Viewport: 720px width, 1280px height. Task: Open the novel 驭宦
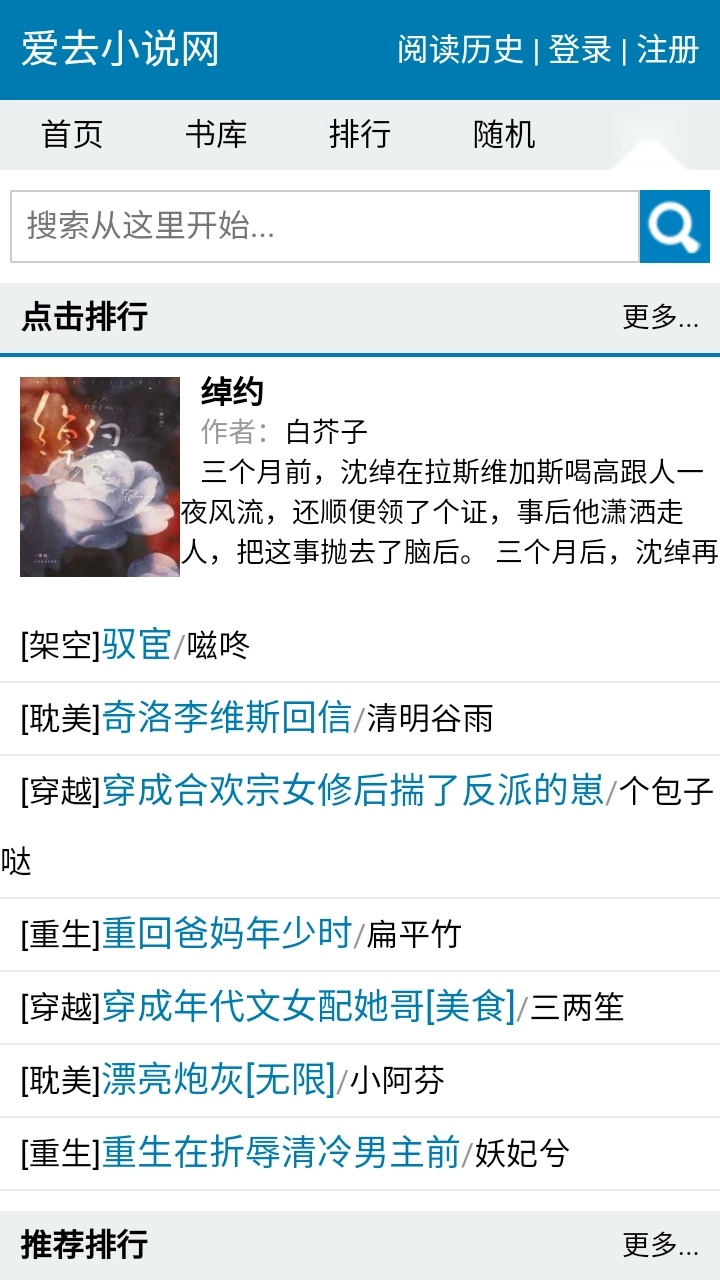point(137,645)
